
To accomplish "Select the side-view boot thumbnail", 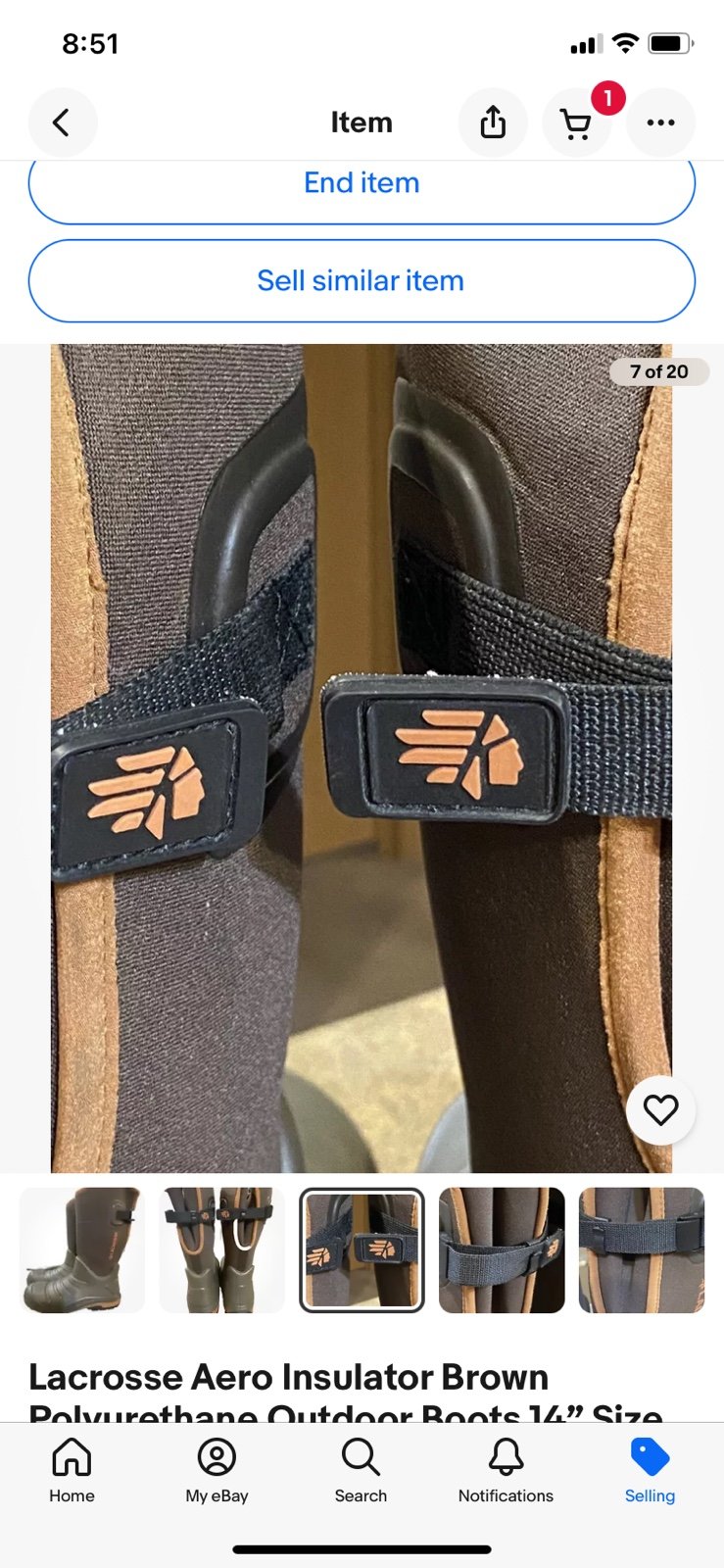I will coord(82,1250).
